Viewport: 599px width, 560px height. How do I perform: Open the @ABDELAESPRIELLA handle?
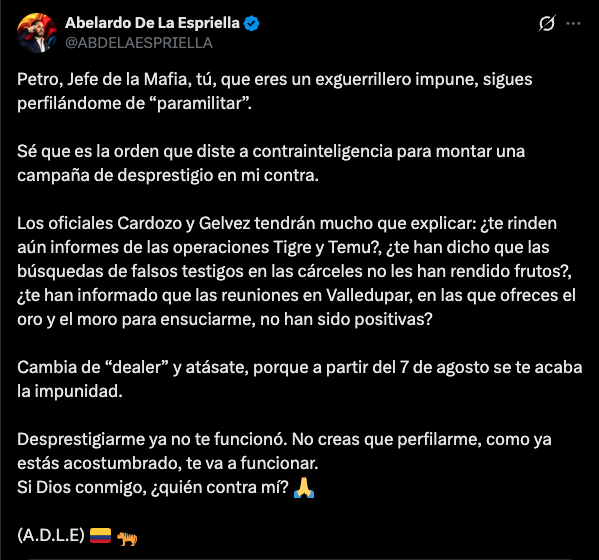click(x=139, y=43)
